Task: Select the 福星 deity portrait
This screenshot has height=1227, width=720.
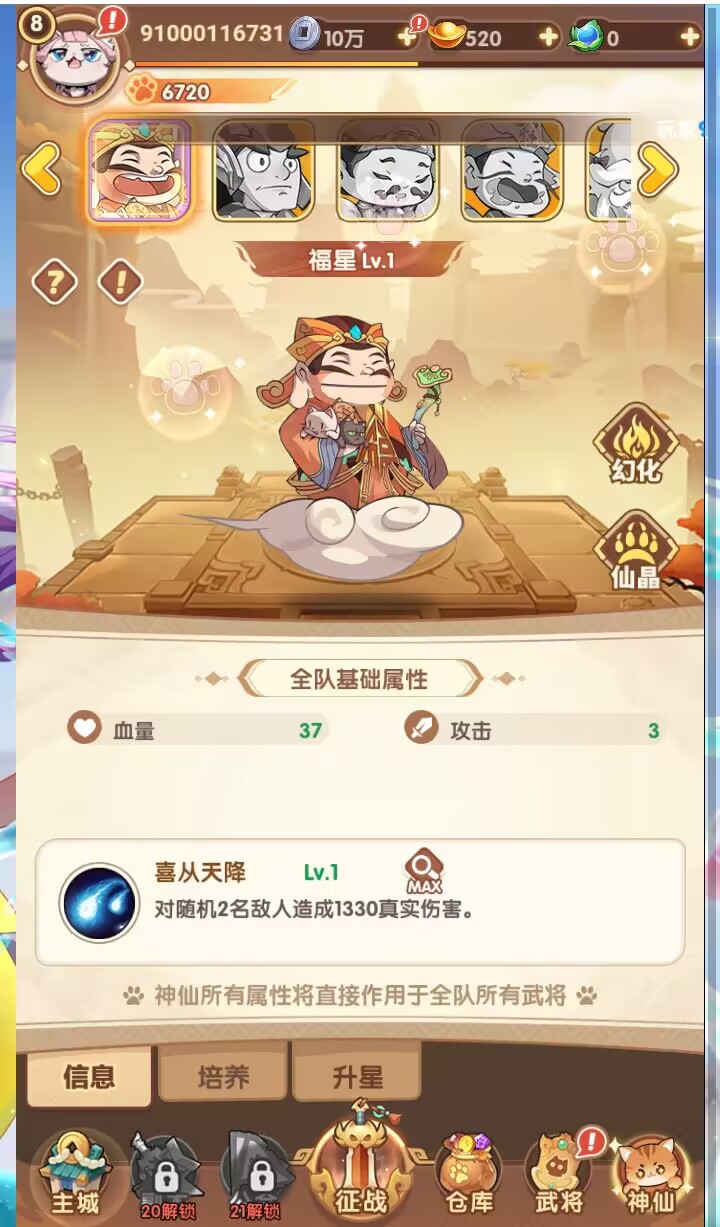Action: (139, 170)
